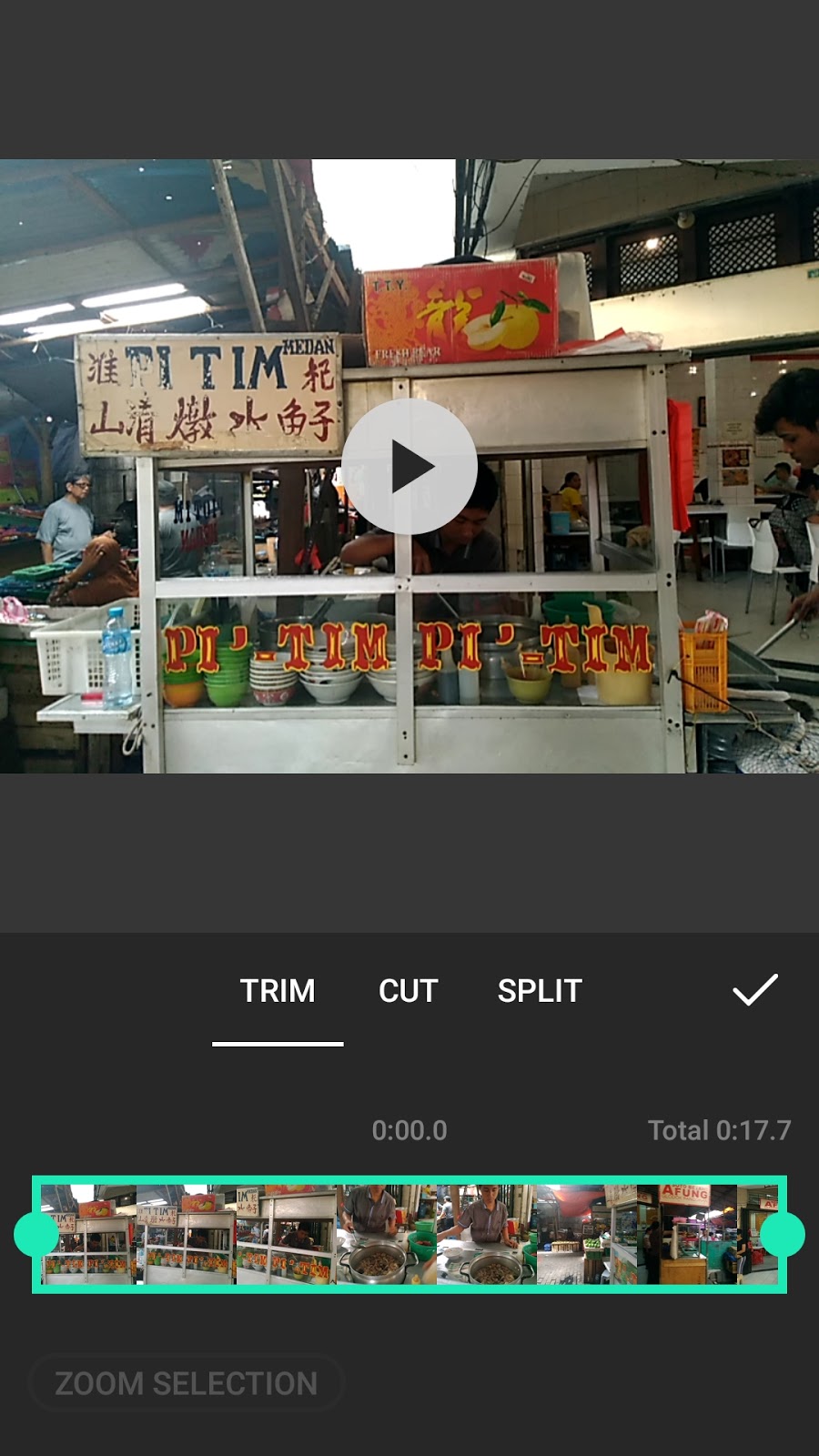
Task: Tap the left trim handle
Action: [x=36, y=1235]
